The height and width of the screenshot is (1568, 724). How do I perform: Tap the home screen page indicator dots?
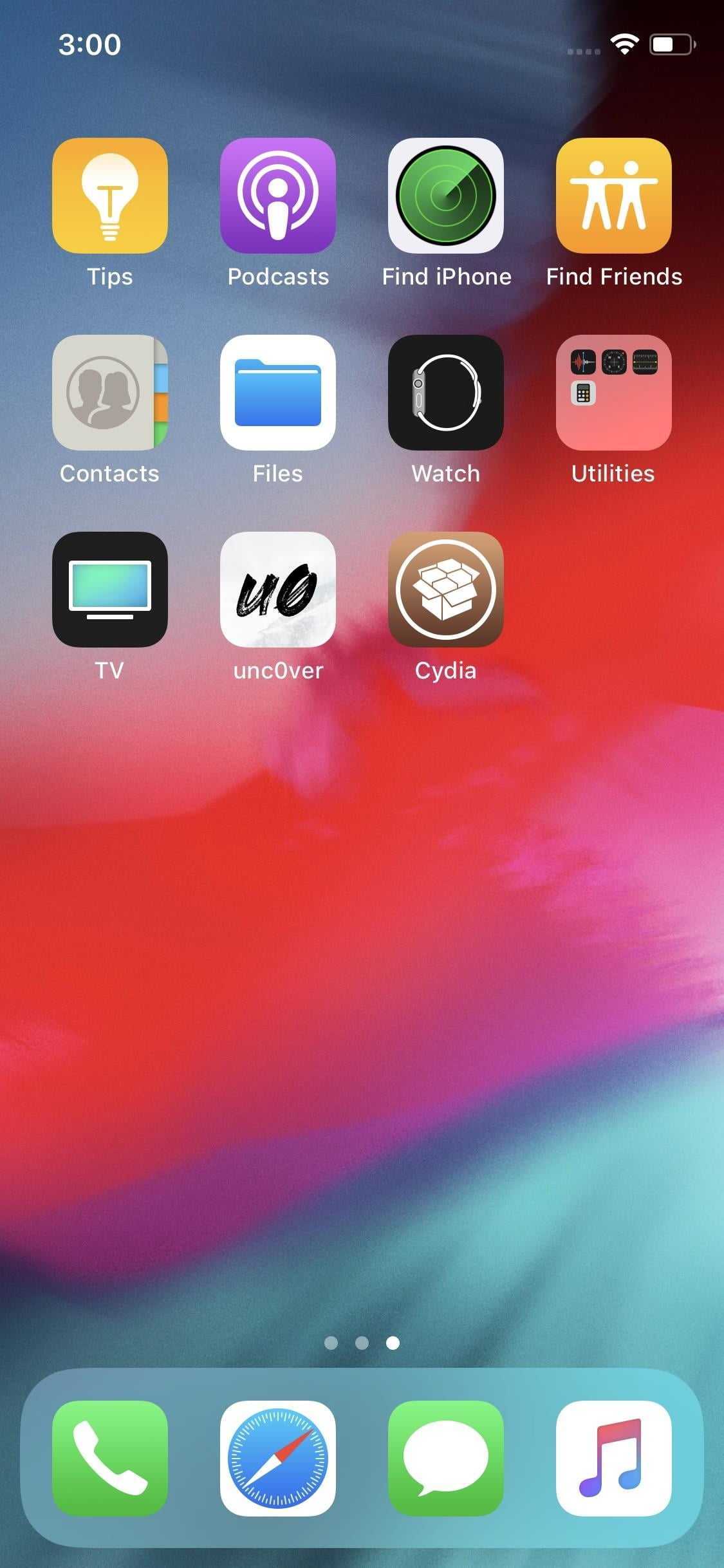coord(362,1343)
